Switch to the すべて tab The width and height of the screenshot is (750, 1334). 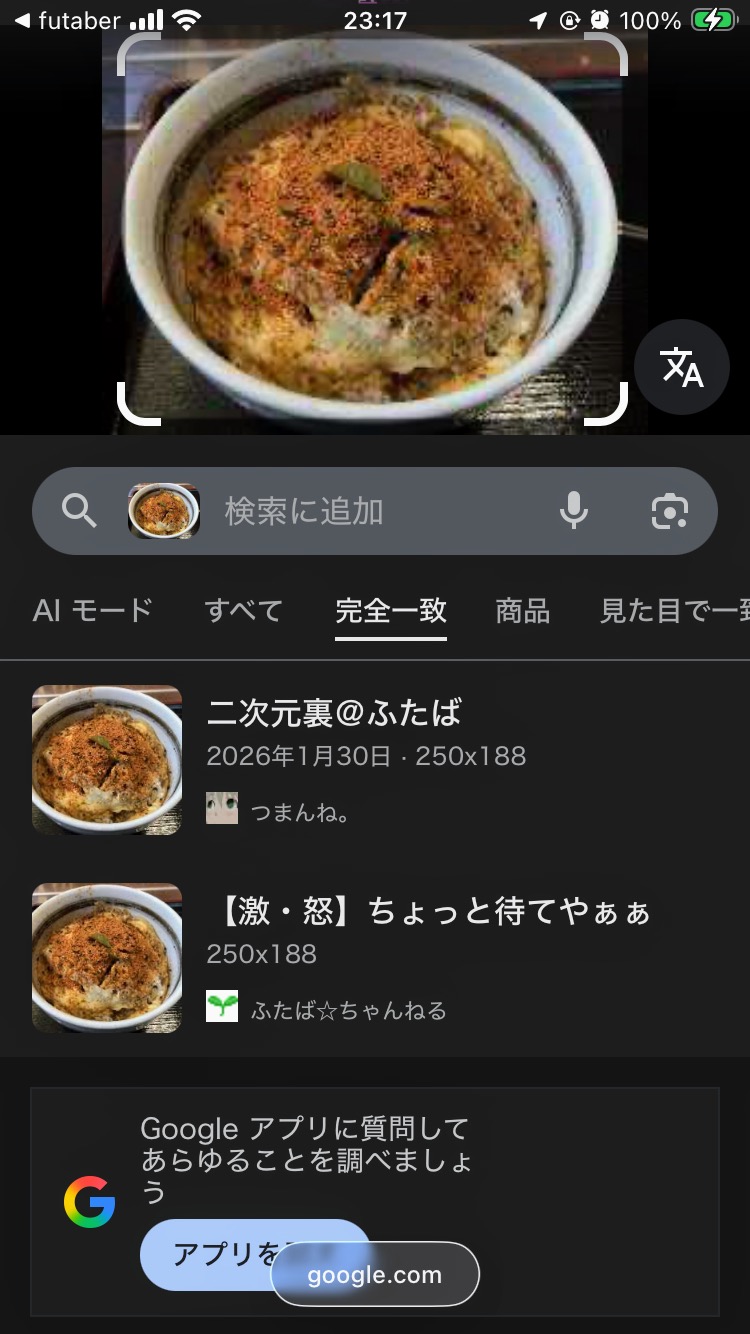coord(243,610)
